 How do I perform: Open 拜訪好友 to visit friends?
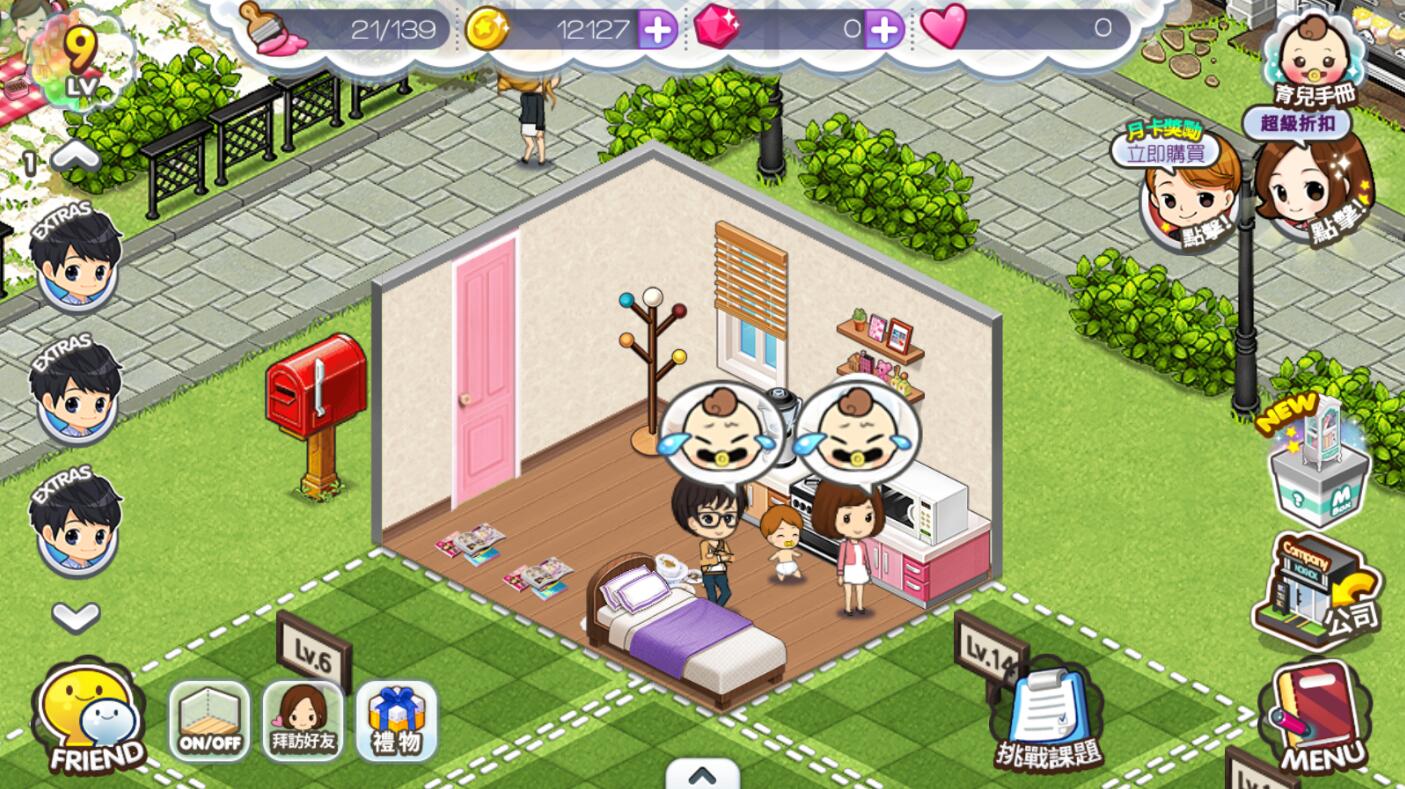tap(303, 721)
